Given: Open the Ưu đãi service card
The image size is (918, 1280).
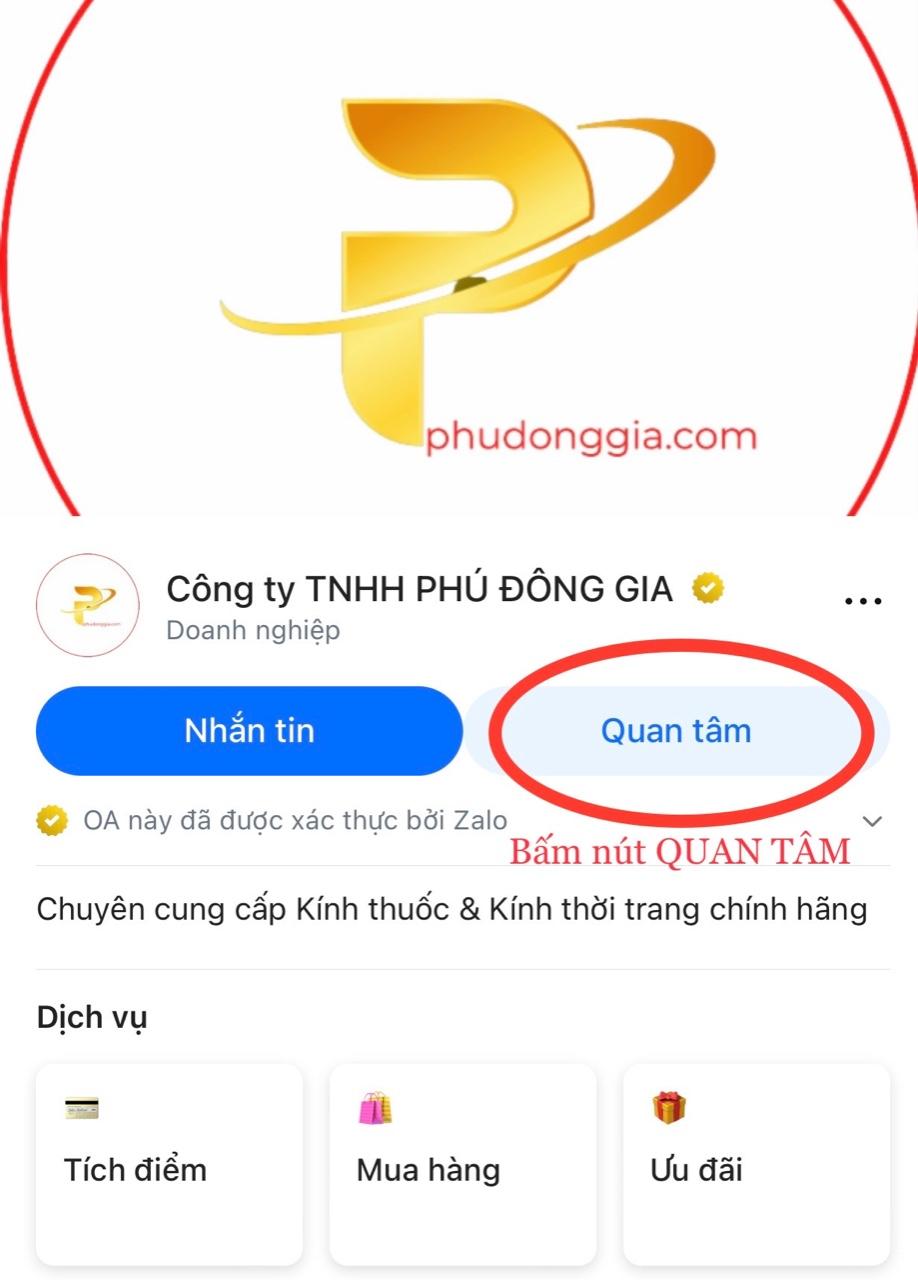Looking at the screenshot, I should coord(756,1165).
